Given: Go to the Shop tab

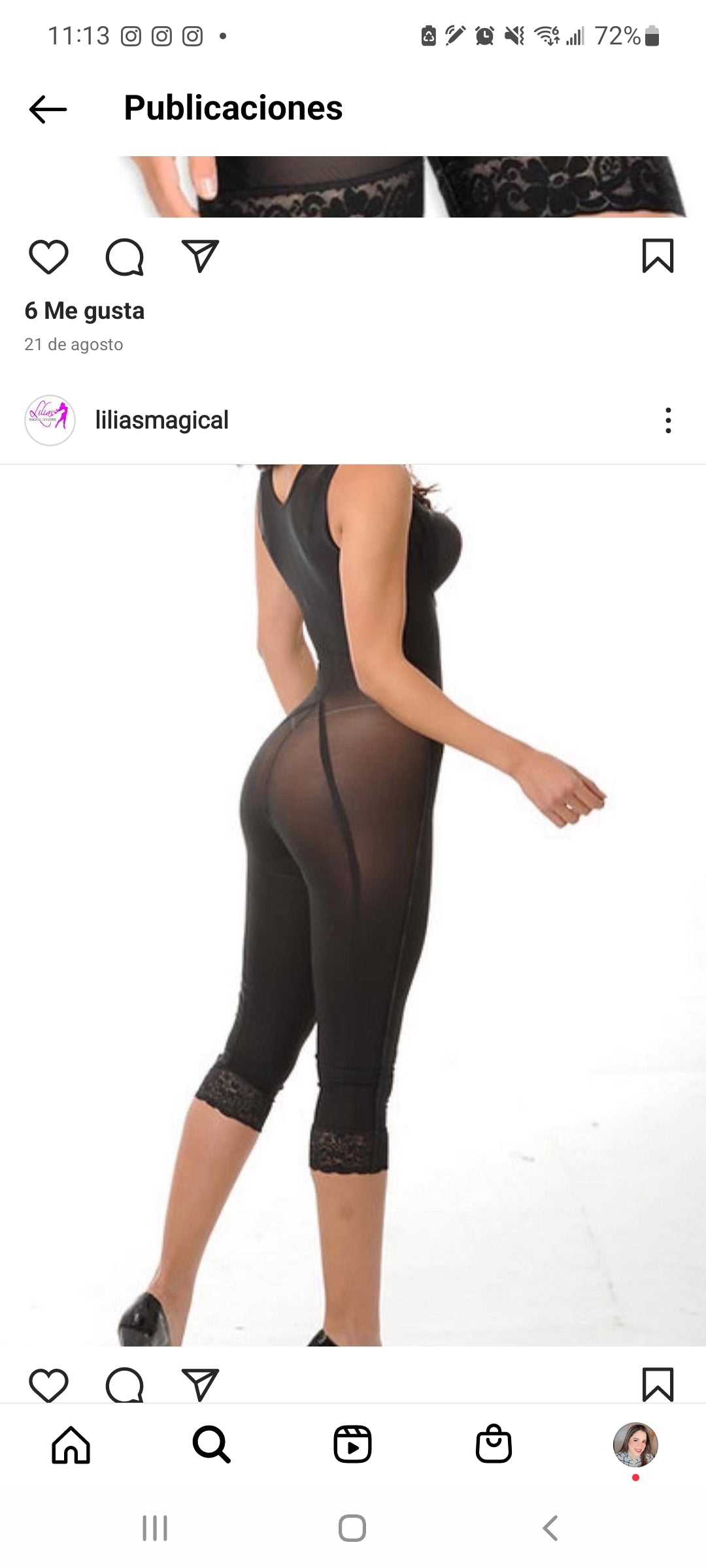Looking at the screenshot, I should pos(494,1445).
